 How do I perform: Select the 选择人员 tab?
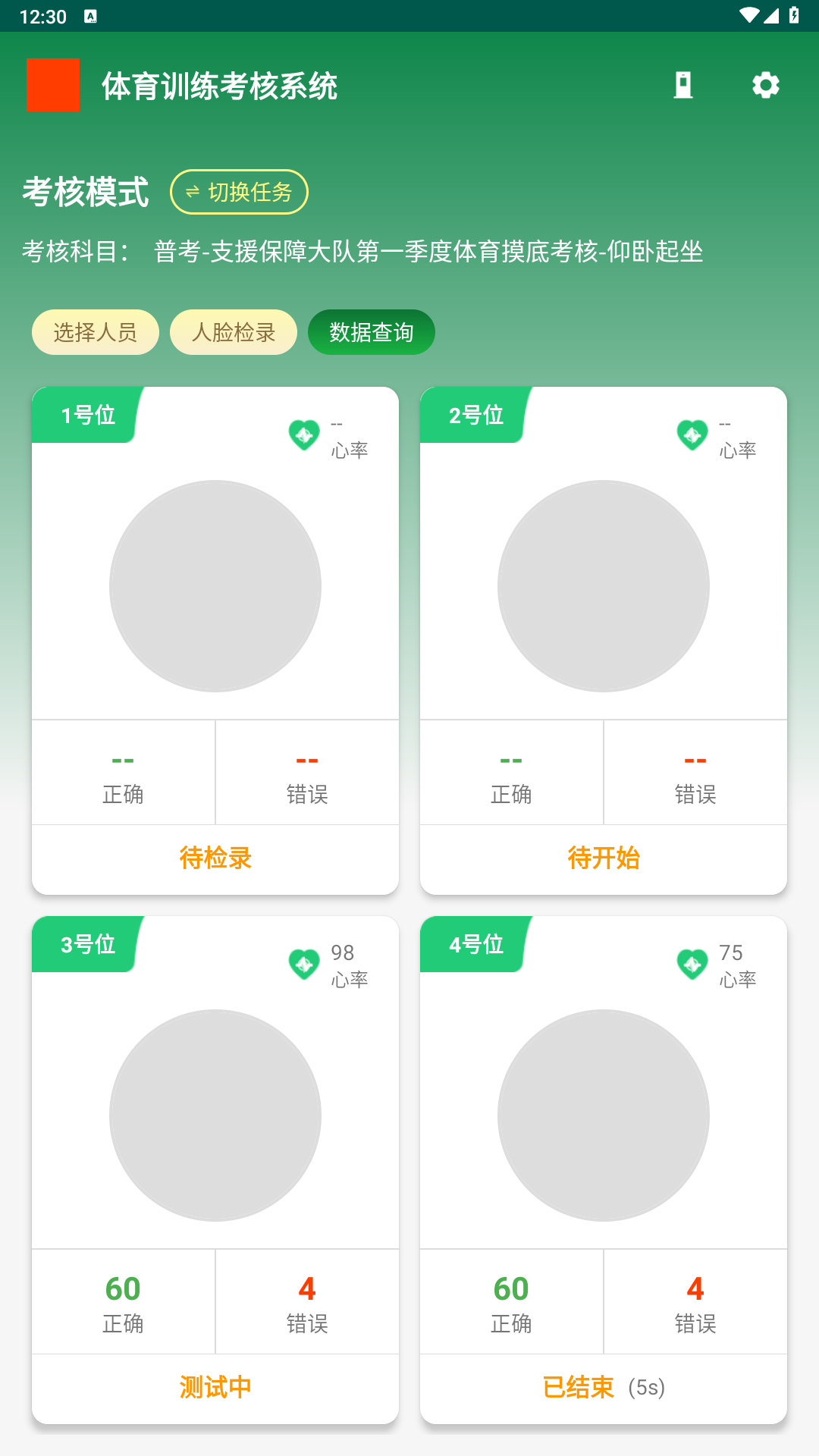click(95, 331)
